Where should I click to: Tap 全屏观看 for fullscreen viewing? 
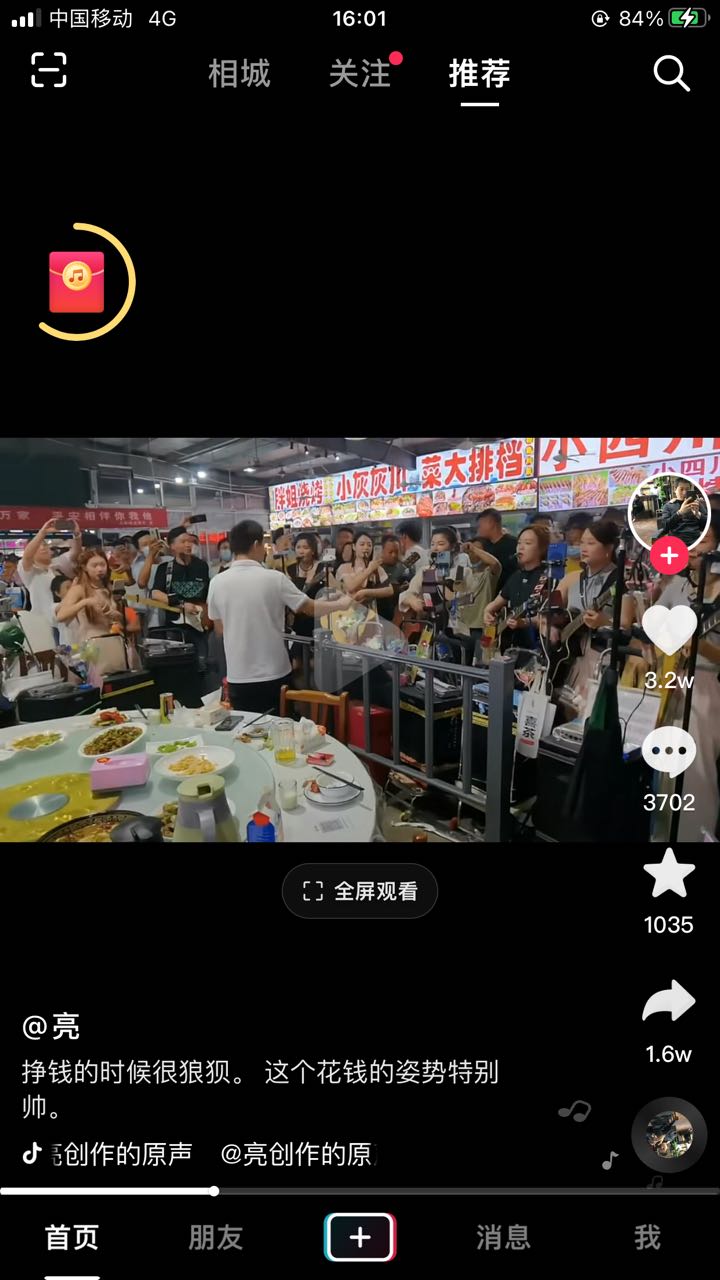pyautogui.click(x=360, y=891)
